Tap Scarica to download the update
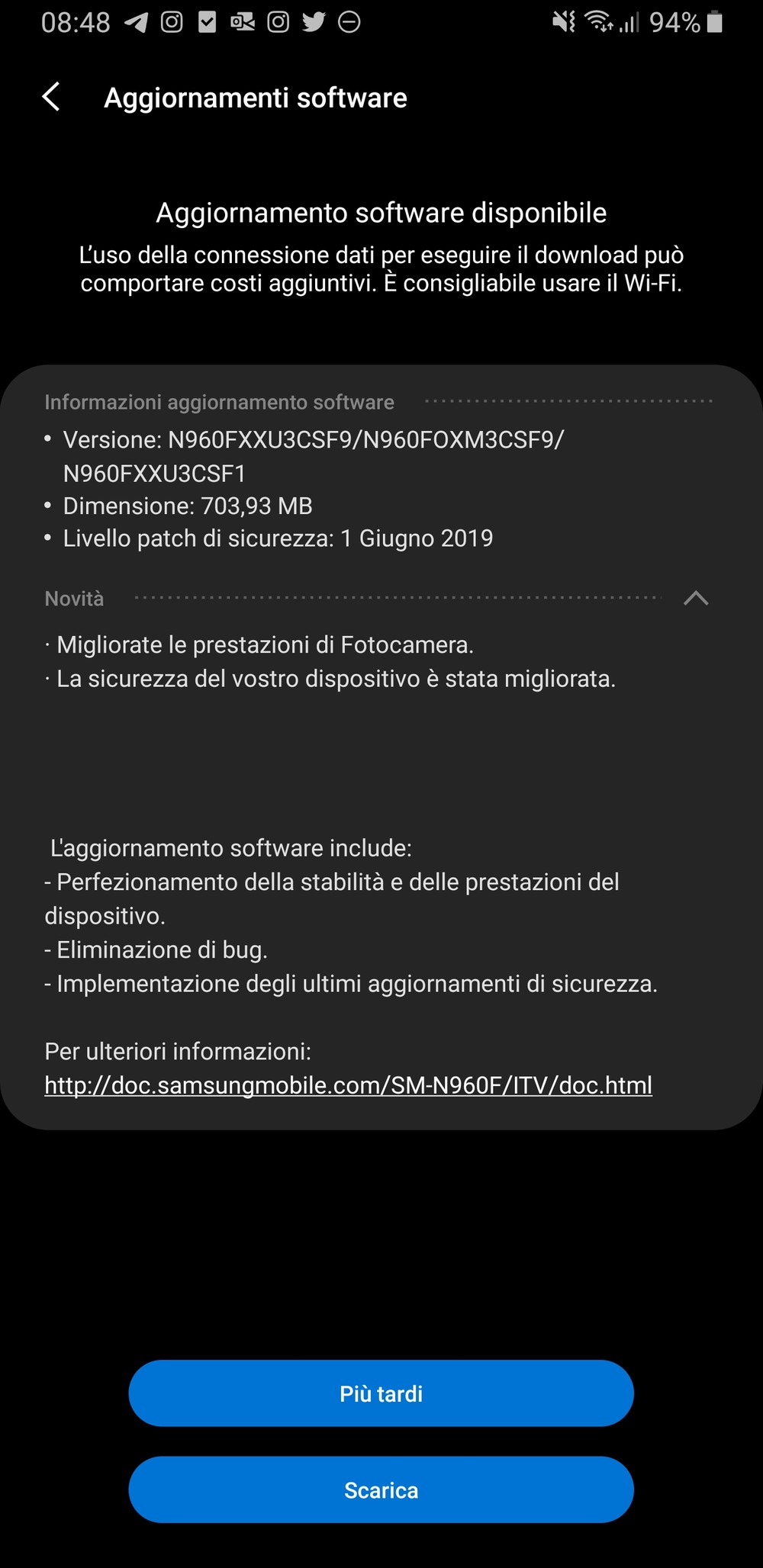Viewport: 763px width, 1568px height. [381, 1490]
